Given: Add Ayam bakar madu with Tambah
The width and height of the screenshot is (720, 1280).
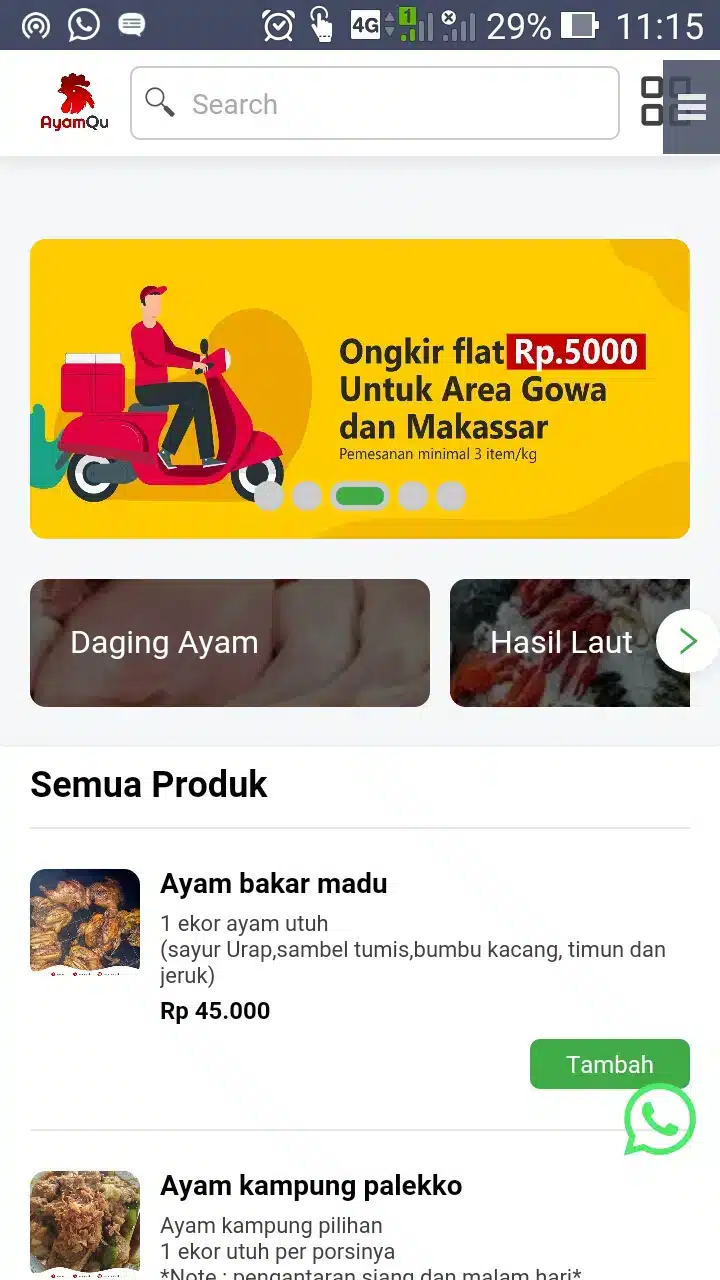Looking at the screenshot, I should tap(609, 1064).
